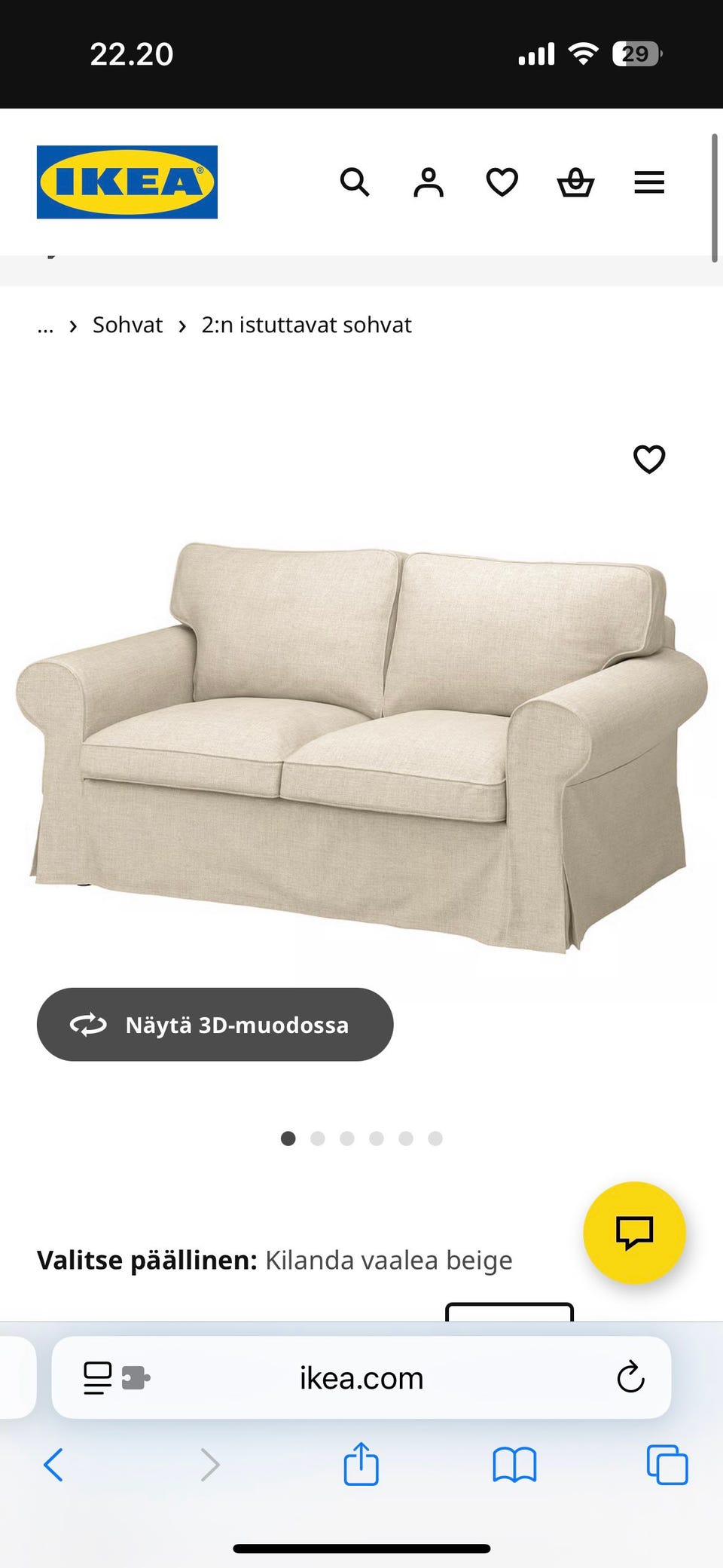Screen dimensions: 723x1568
Task: Open the beige sofa product image
Action: (x=361, y=746)
